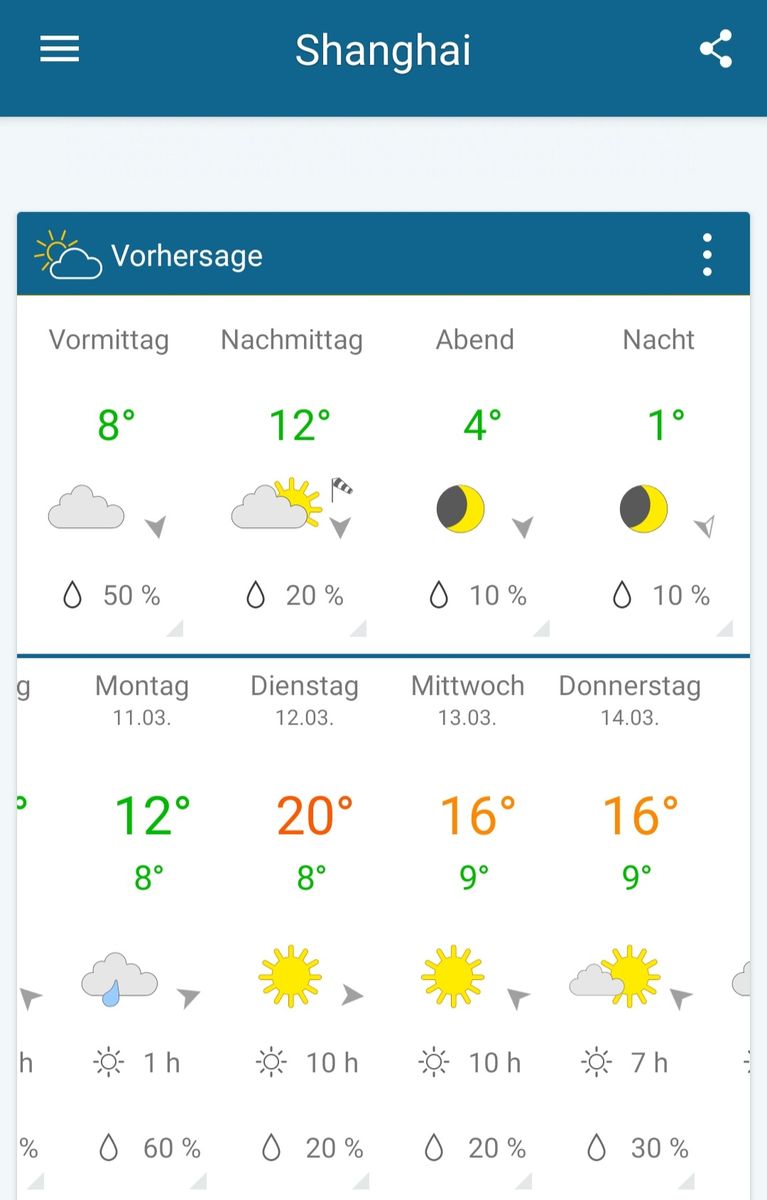Open the Vorhersage overflow menu
The image size is (767, 1200).
pyautogui.click(x=707, y=255)
